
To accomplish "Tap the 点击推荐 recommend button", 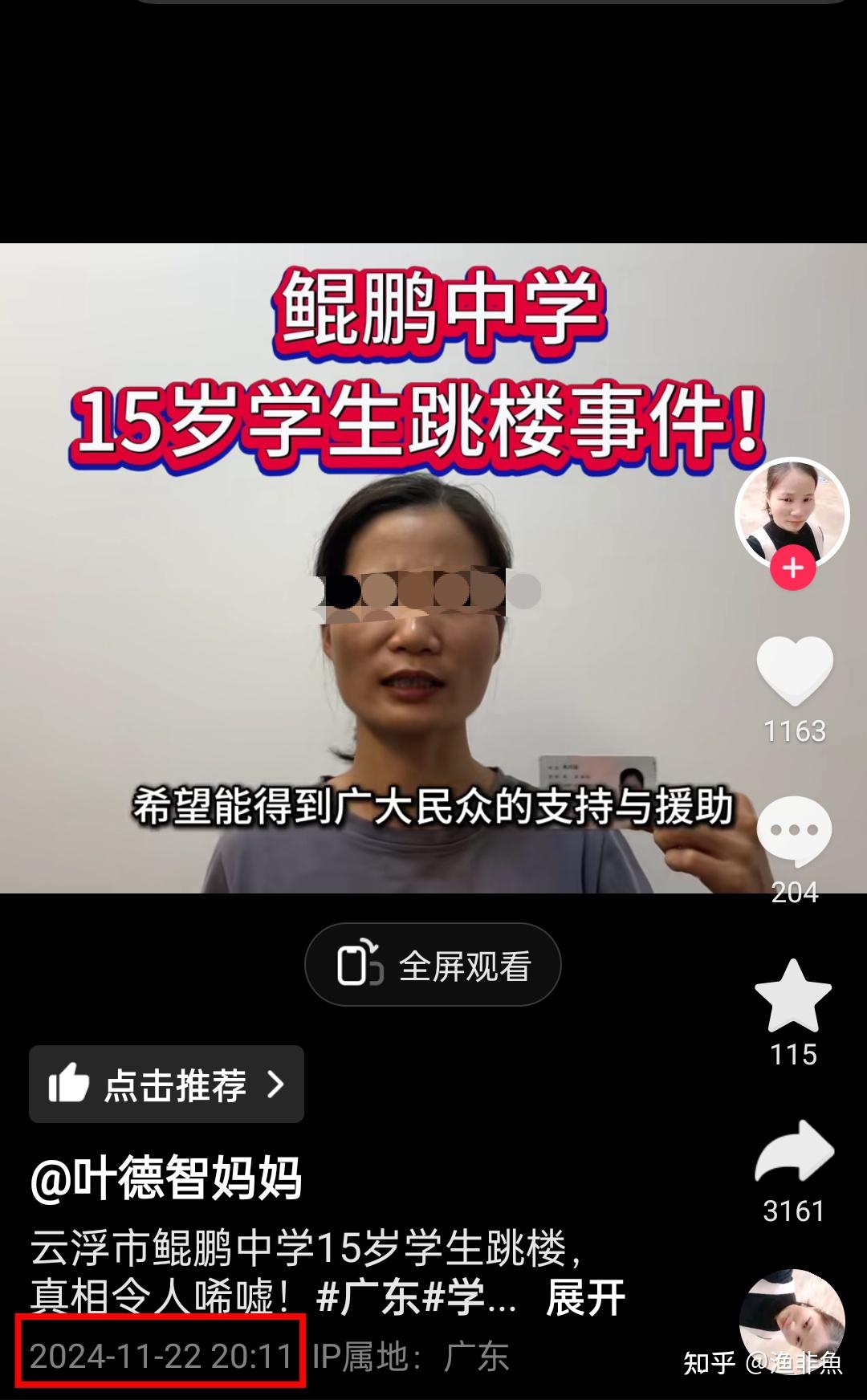I will (166, 1084).
